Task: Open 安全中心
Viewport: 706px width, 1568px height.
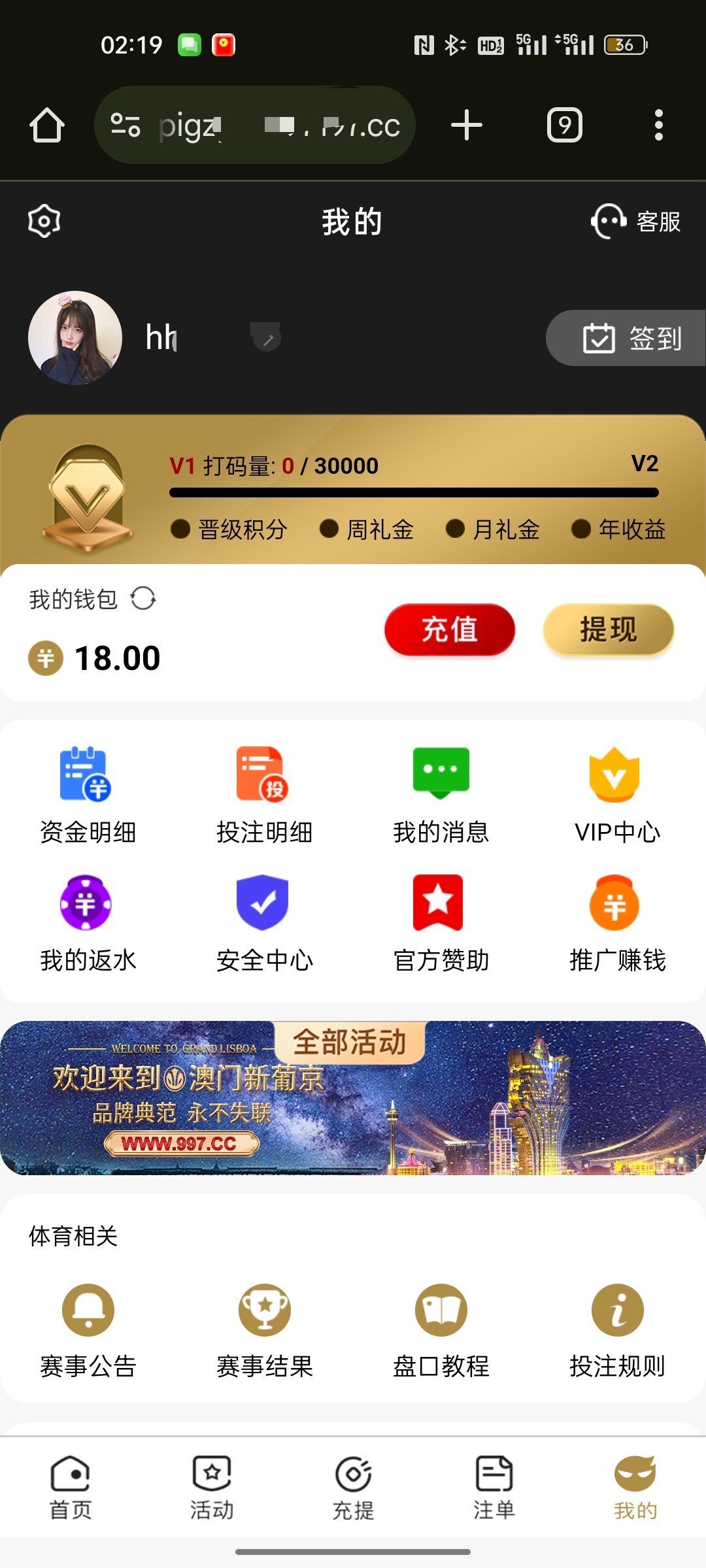Action: point(264,923)
